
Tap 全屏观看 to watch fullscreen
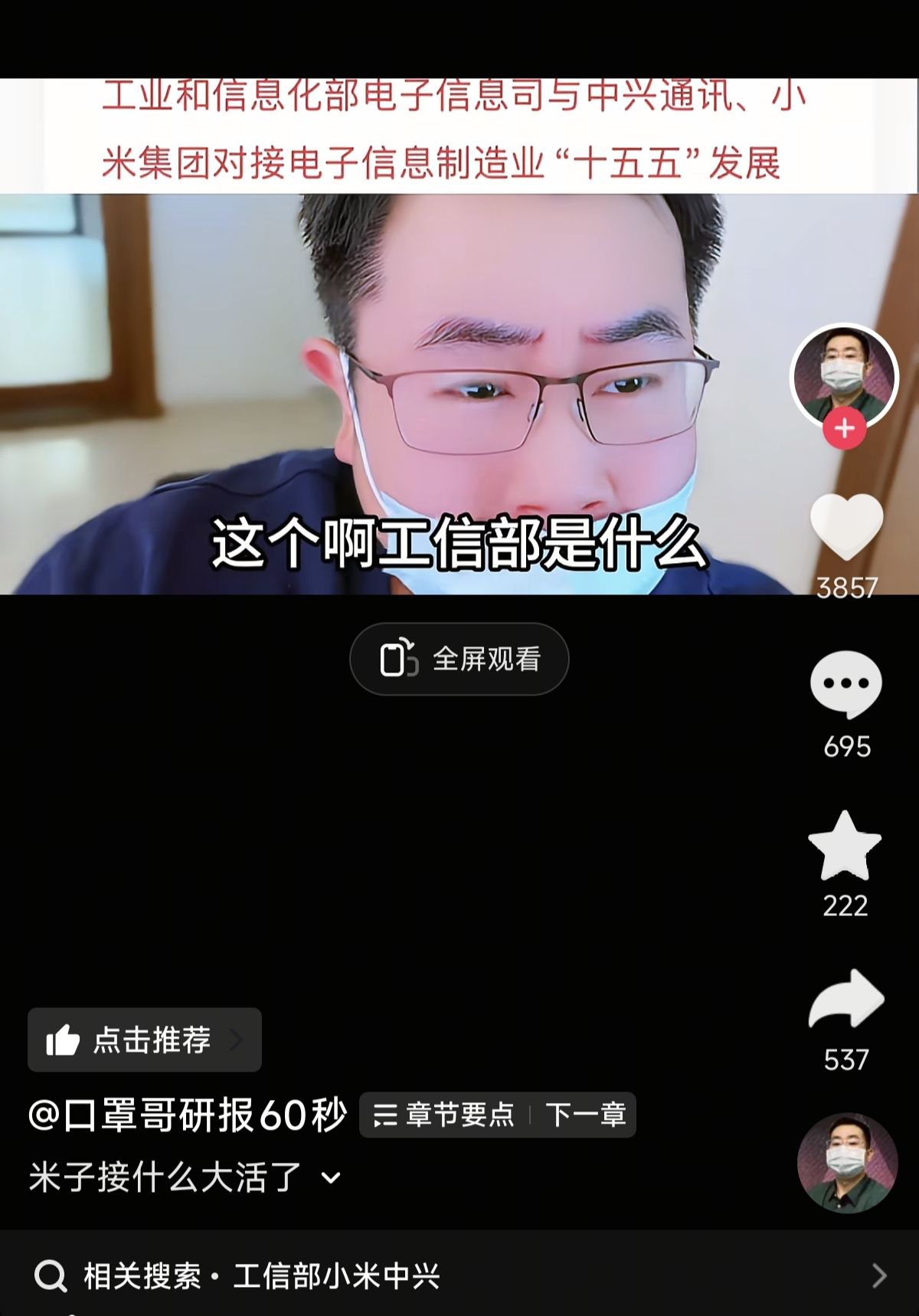[x=459, y=659]
